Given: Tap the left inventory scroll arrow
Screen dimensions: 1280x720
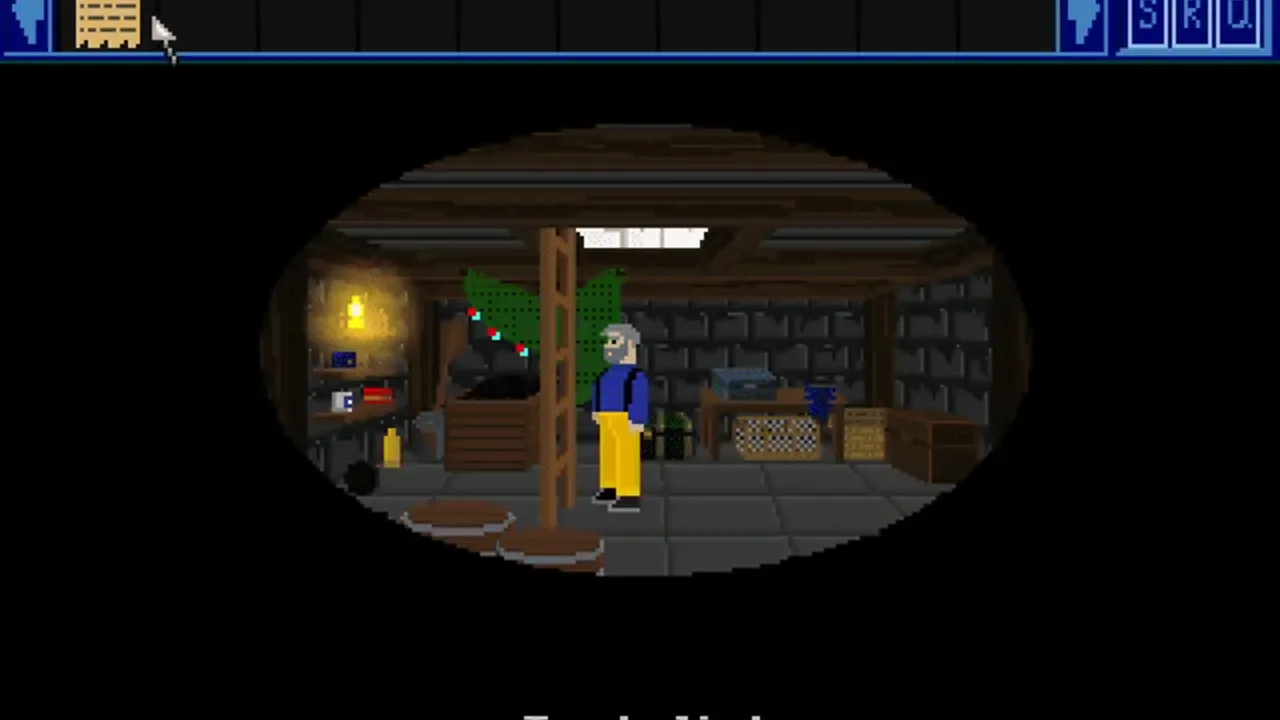Looking at the screenshot, I should [27, 22].
